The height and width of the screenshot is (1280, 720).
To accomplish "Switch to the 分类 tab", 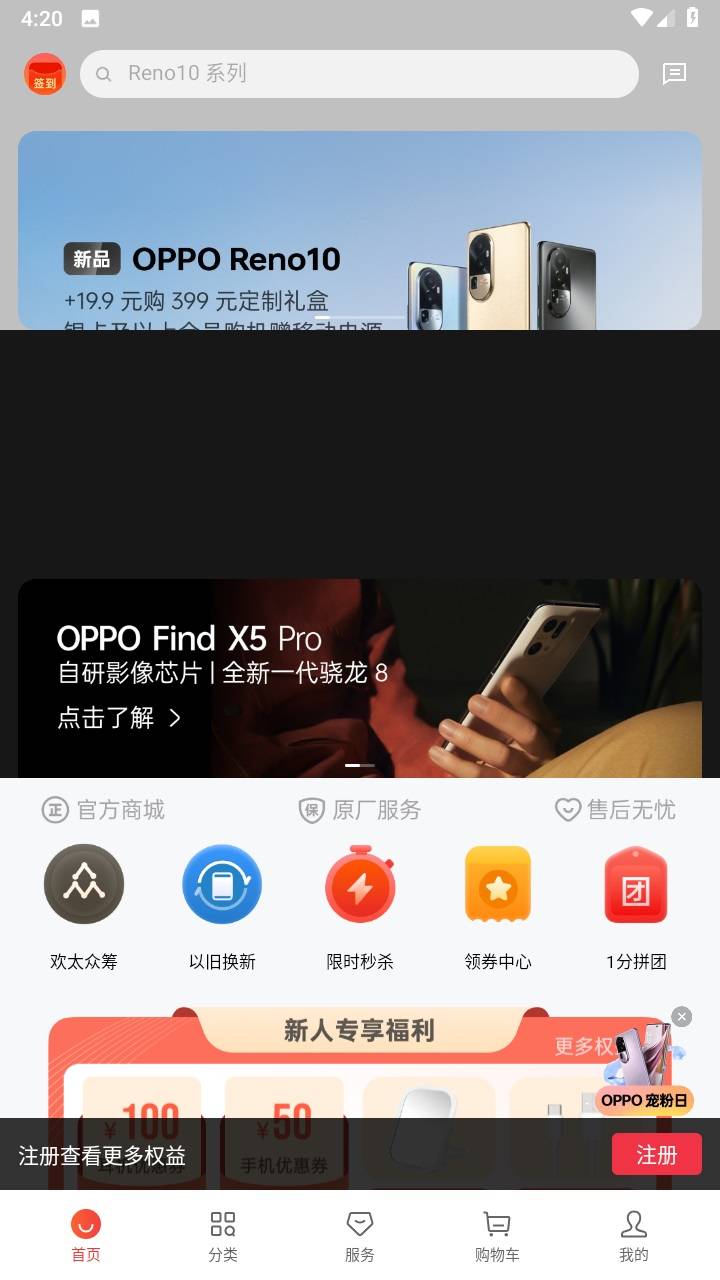I will [x=222, y=1232].
